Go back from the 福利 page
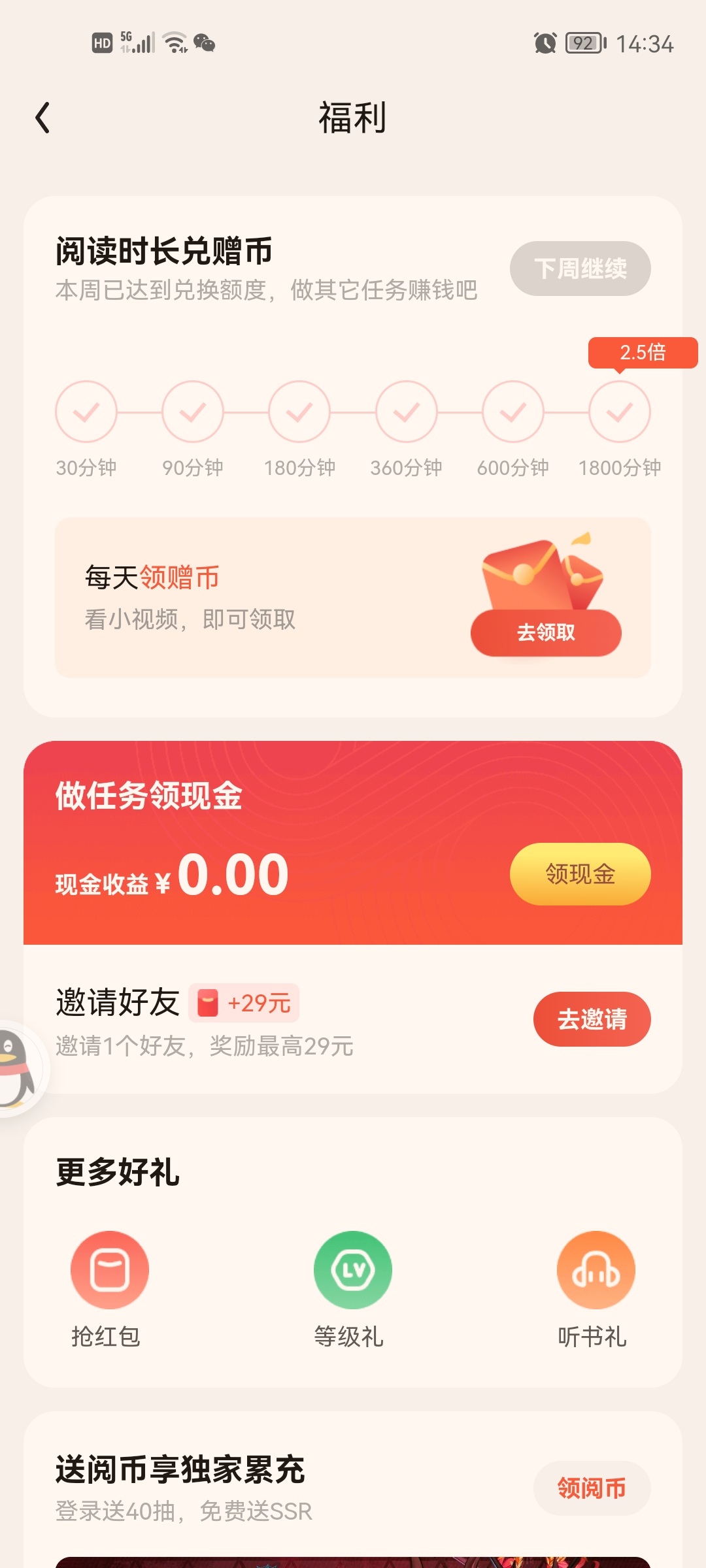The height and width of the screenshot is (1568, 706). (43, 118)
